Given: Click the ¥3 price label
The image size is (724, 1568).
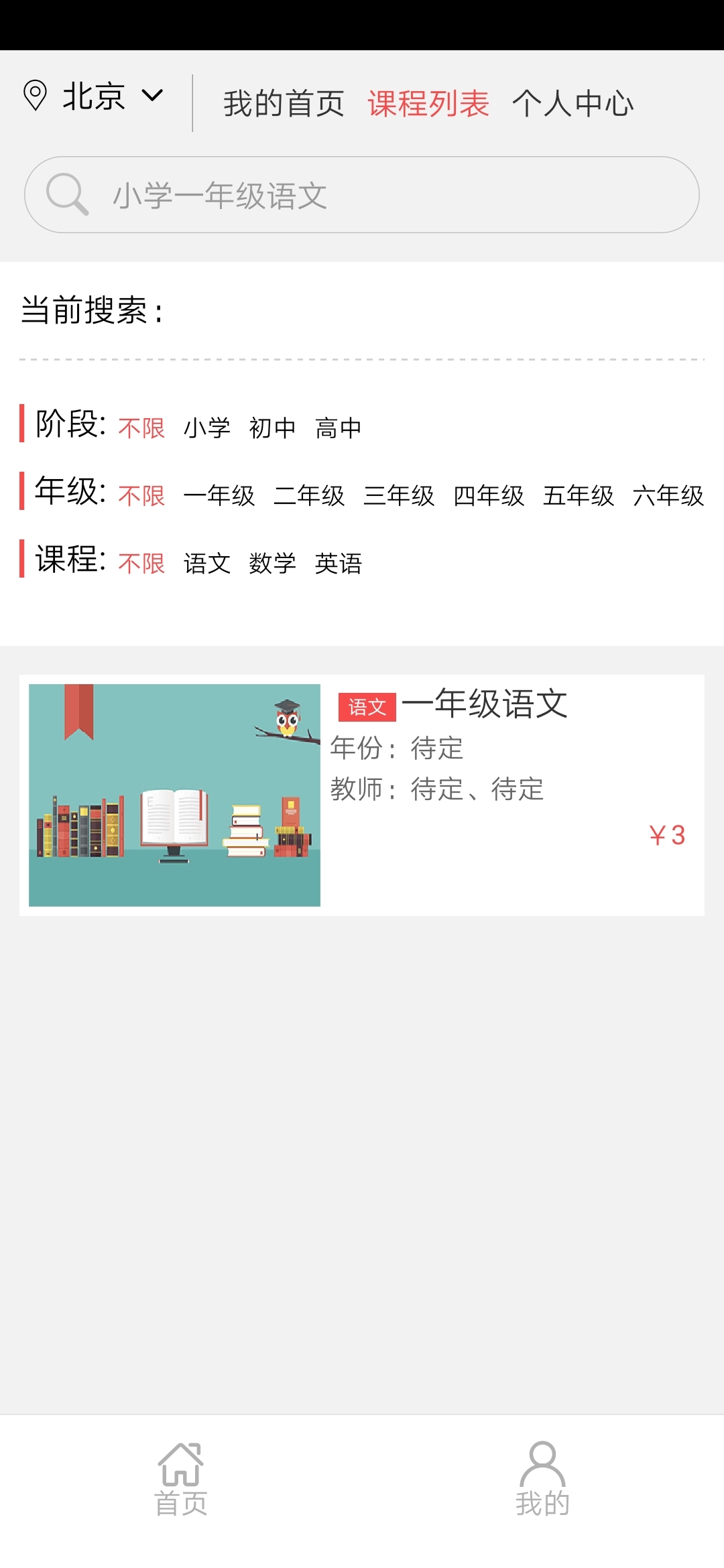Looking at the screenshot, I should coord(666,834).
